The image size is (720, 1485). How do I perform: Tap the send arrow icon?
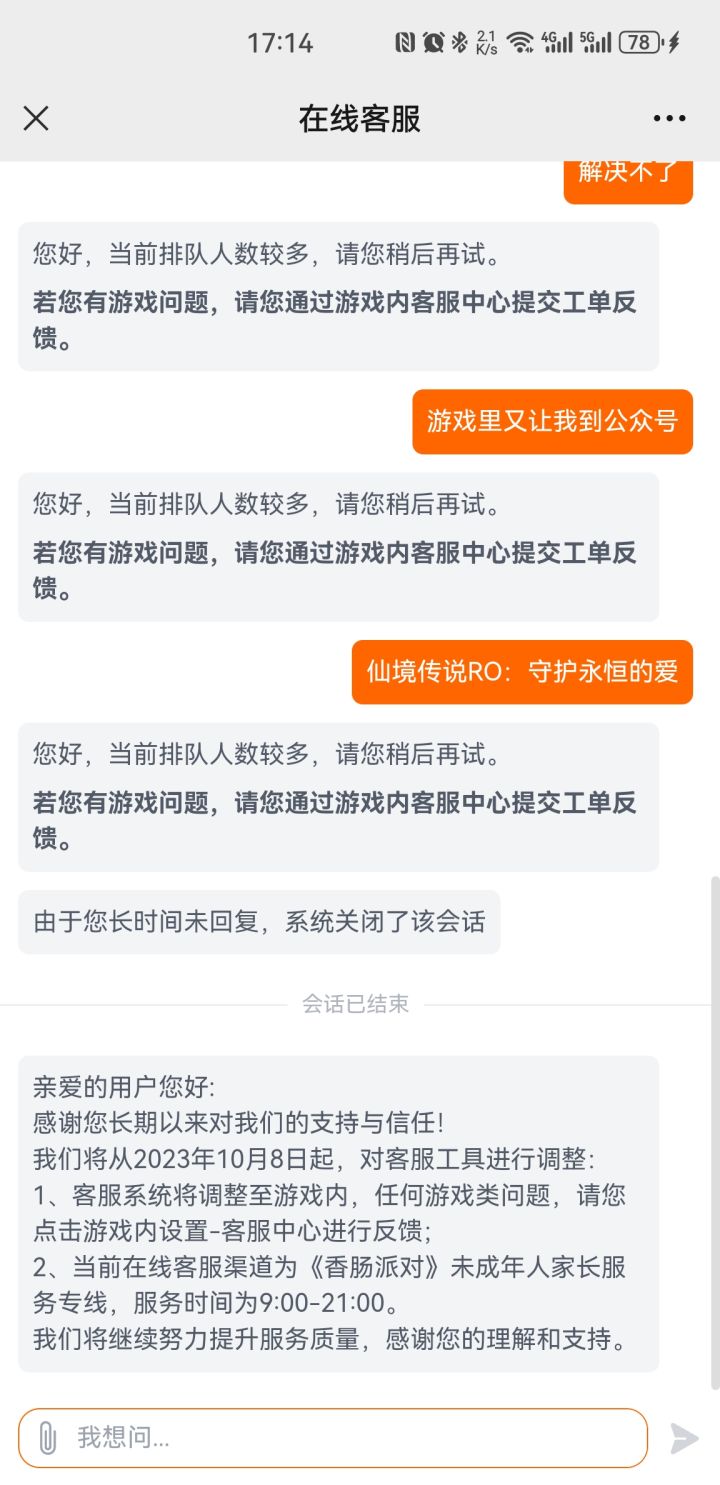[x=684, y=1437]
